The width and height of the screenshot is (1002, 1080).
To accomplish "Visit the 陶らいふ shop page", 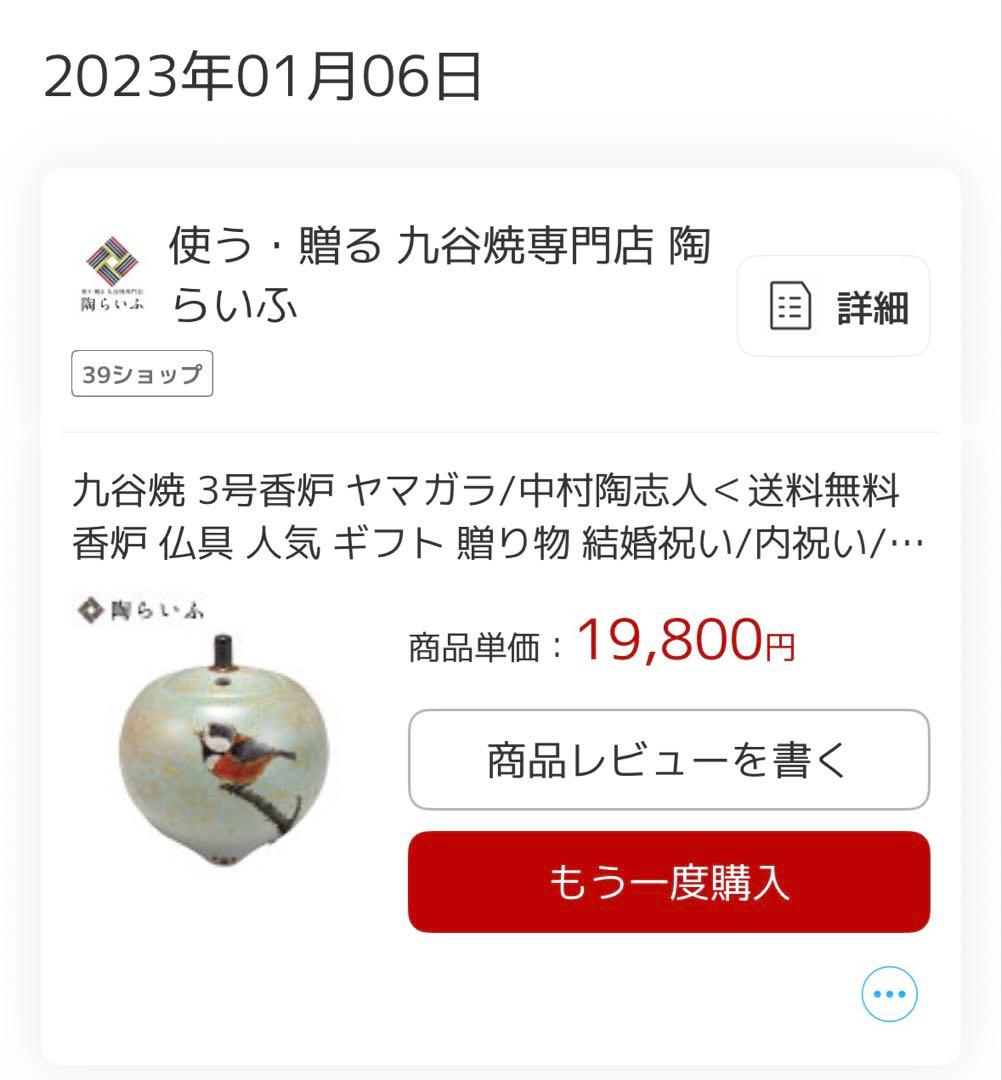I will tap(440, 275).
